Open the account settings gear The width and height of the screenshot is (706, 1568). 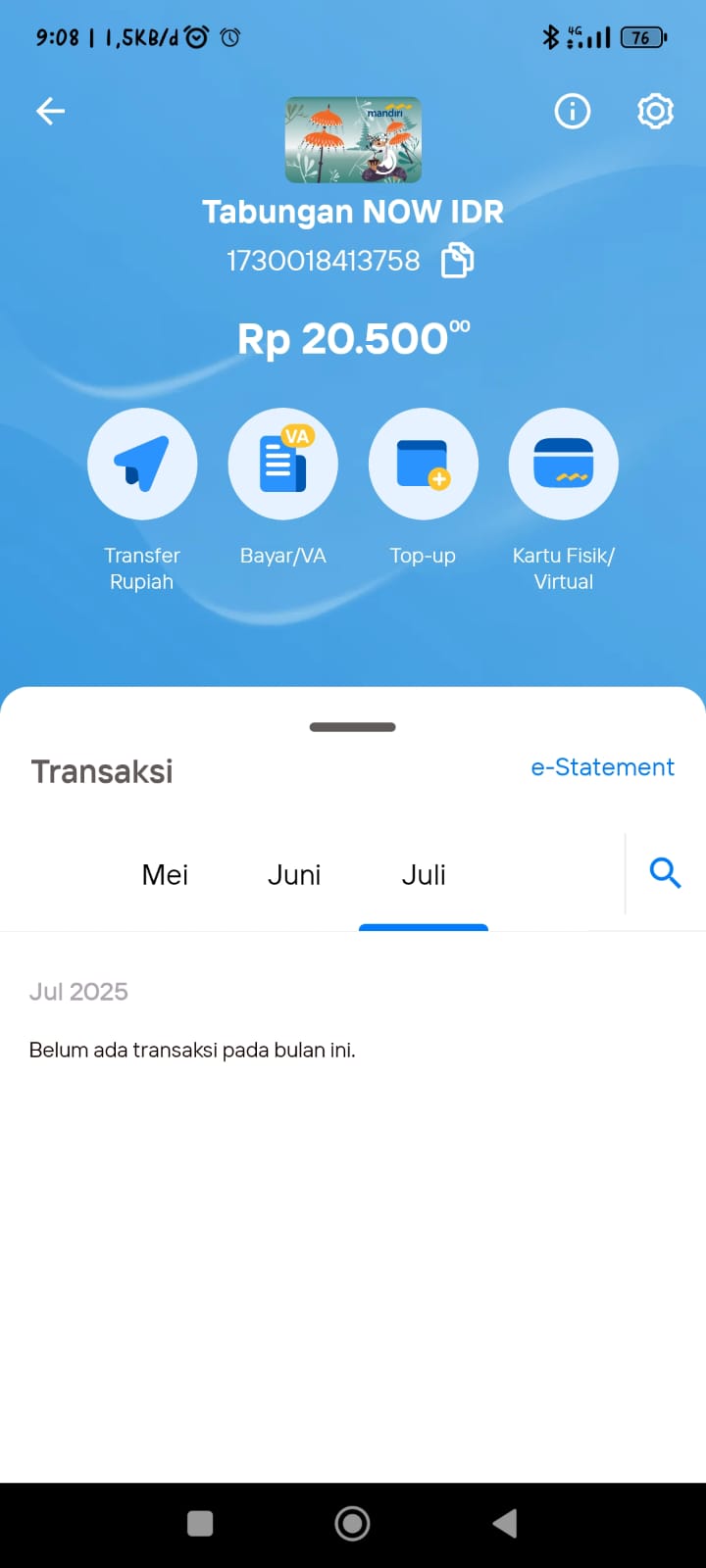coord(655,112)
